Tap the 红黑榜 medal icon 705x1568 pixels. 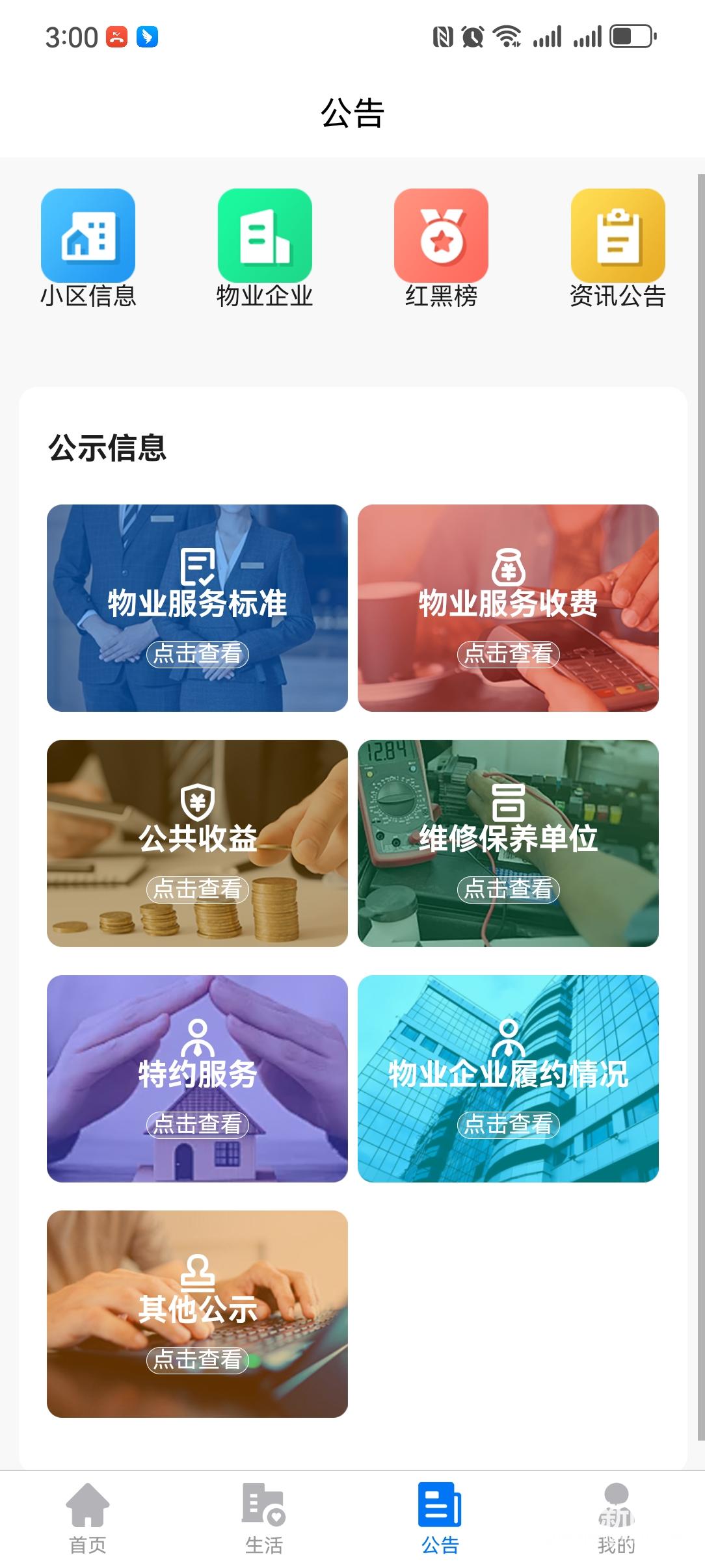[441, 236]
